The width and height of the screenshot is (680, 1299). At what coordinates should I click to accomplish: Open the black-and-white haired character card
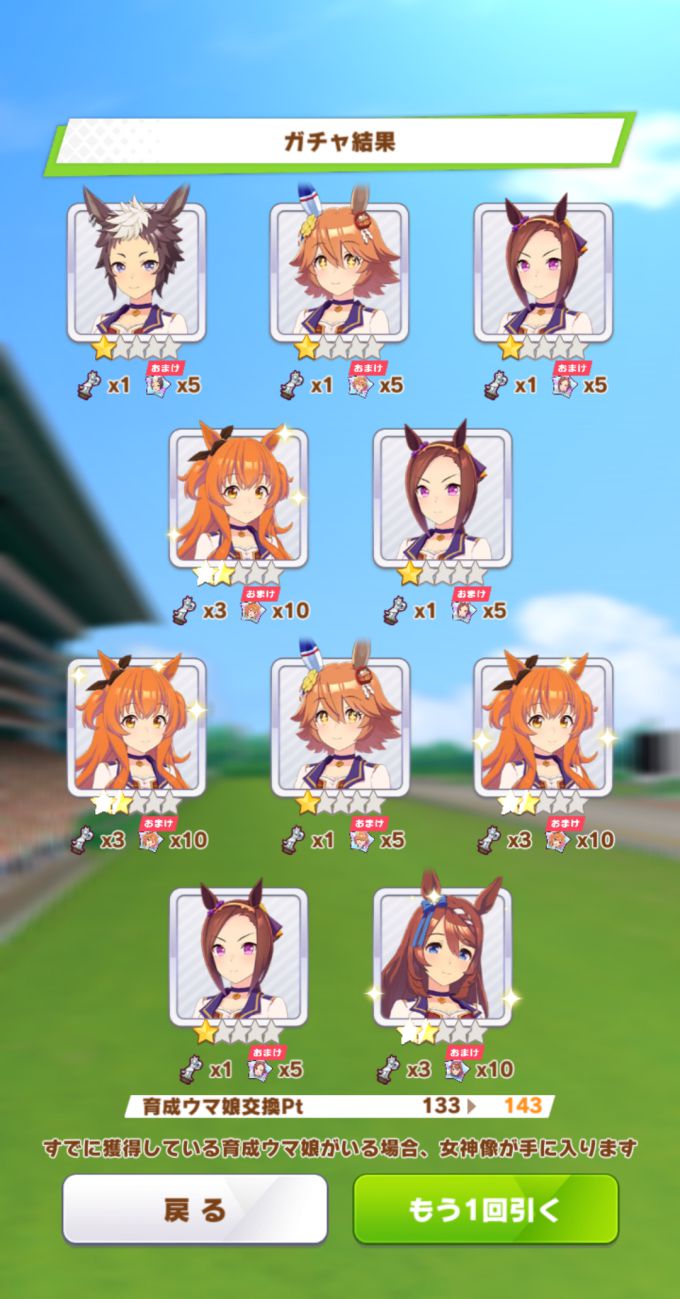coord(136,268)
